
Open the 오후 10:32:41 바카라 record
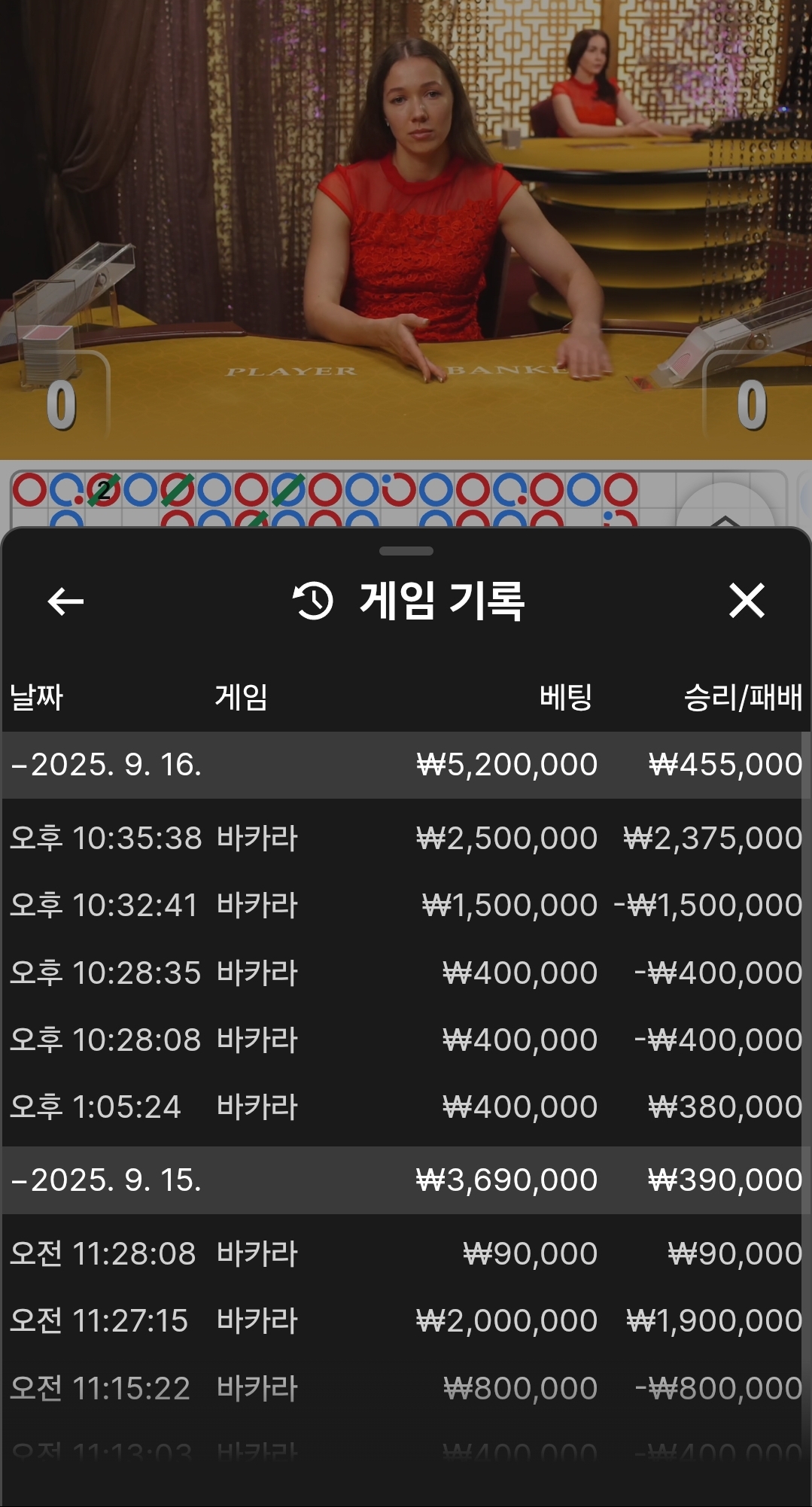click(405, 905)
